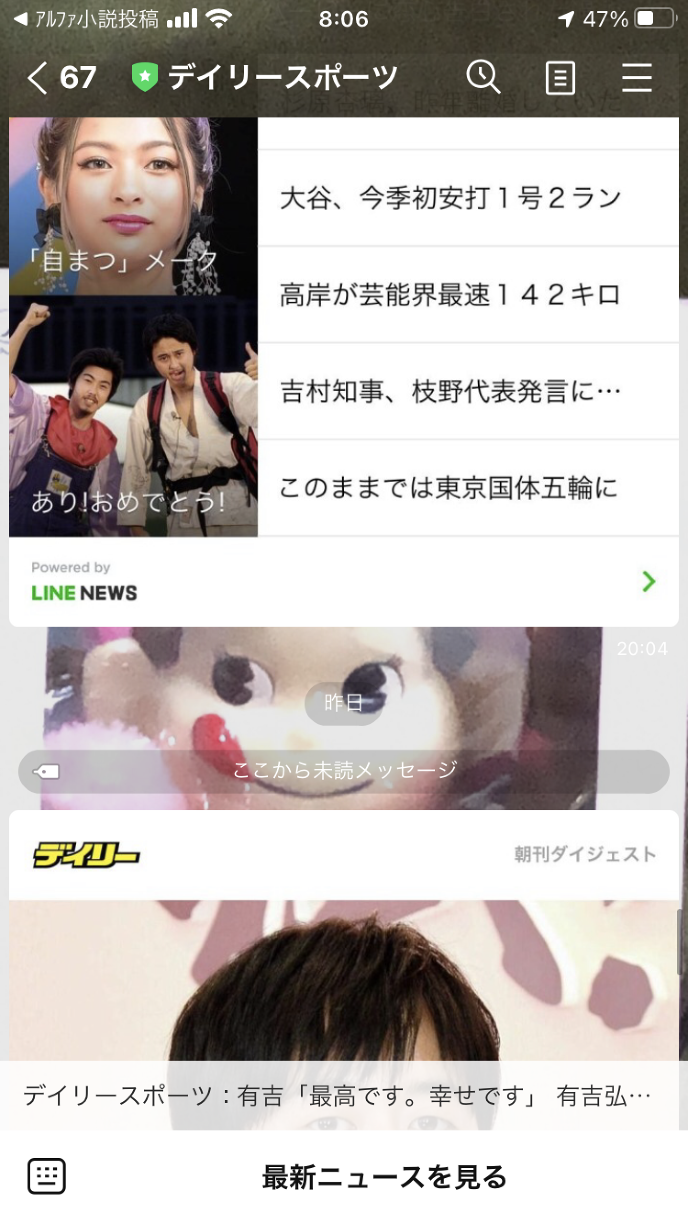The width and height of the screenshot is (688, 1224).
Task: Tap the 最新ニュースを見る button
Action: tap(384, 1177)
